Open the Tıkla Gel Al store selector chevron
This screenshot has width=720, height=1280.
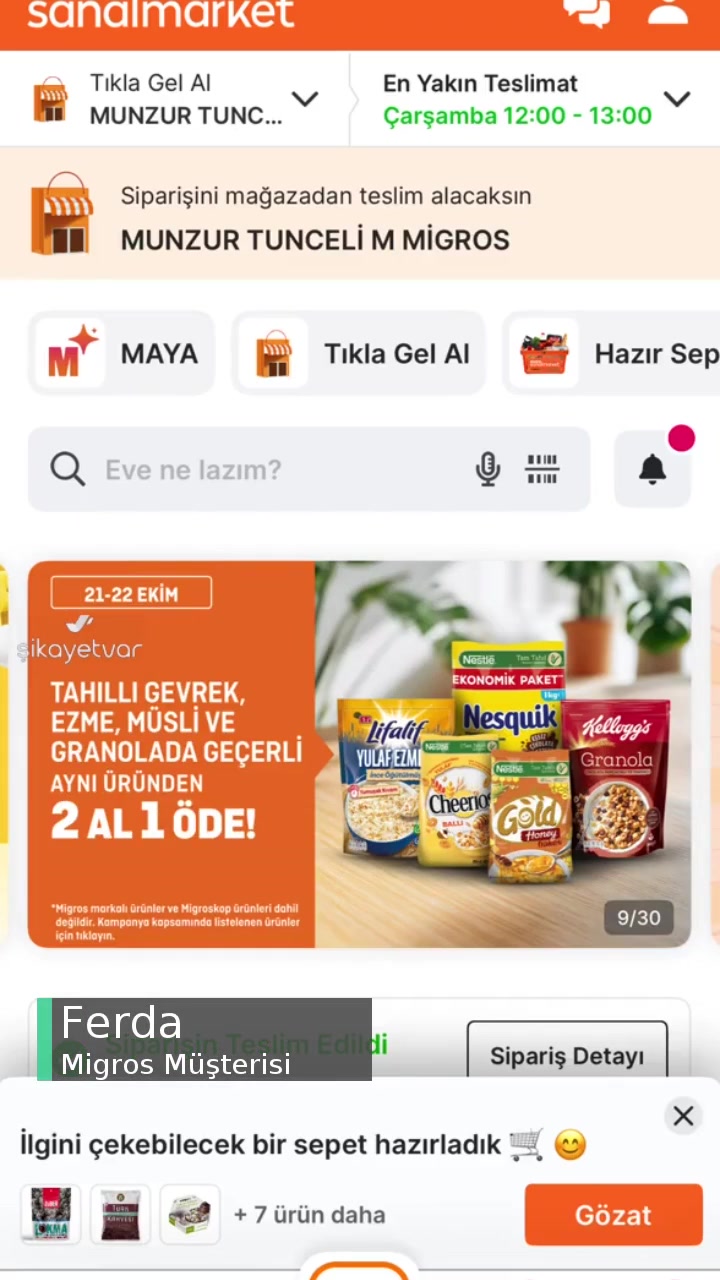point(306,99)
